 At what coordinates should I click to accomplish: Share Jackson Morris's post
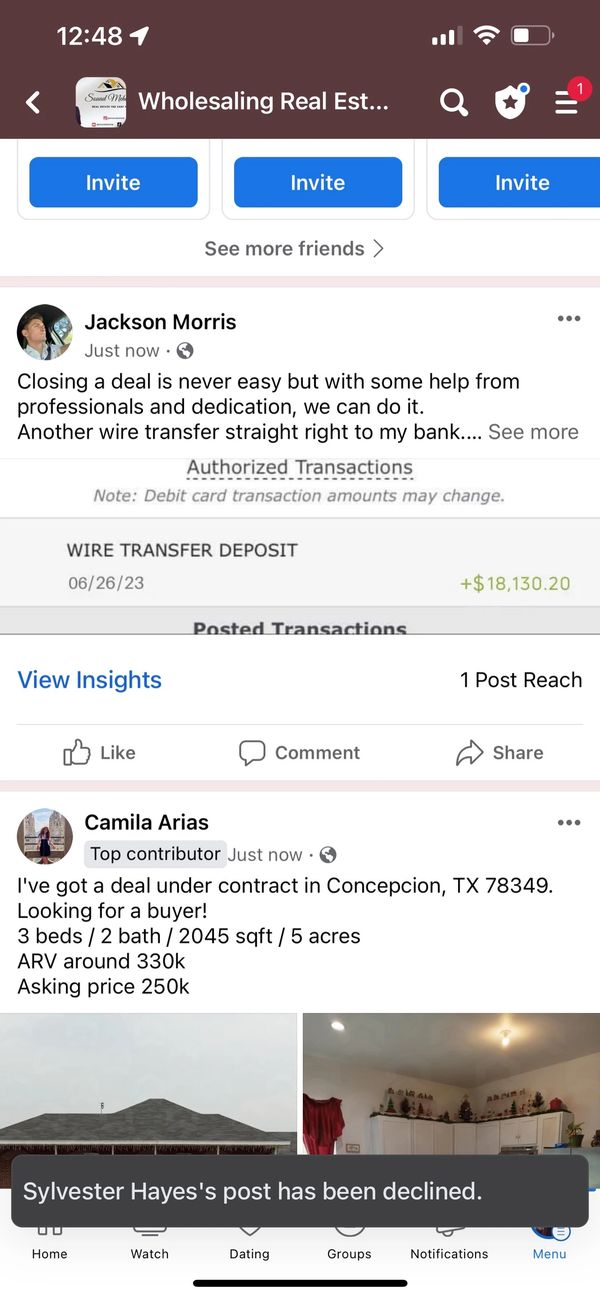pos(500,753)
